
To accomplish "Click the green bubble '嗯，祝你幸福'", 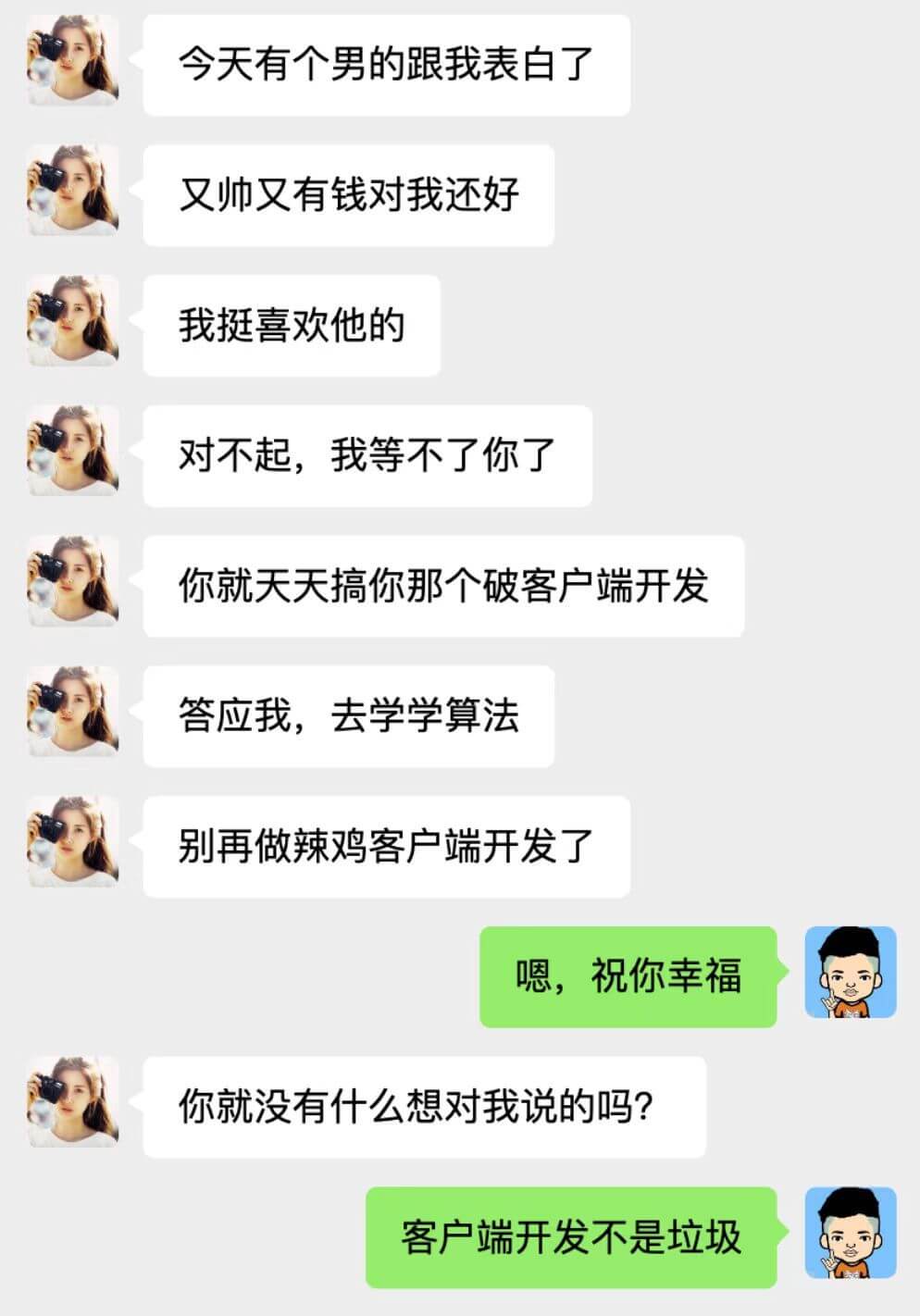I will point(628,979).
